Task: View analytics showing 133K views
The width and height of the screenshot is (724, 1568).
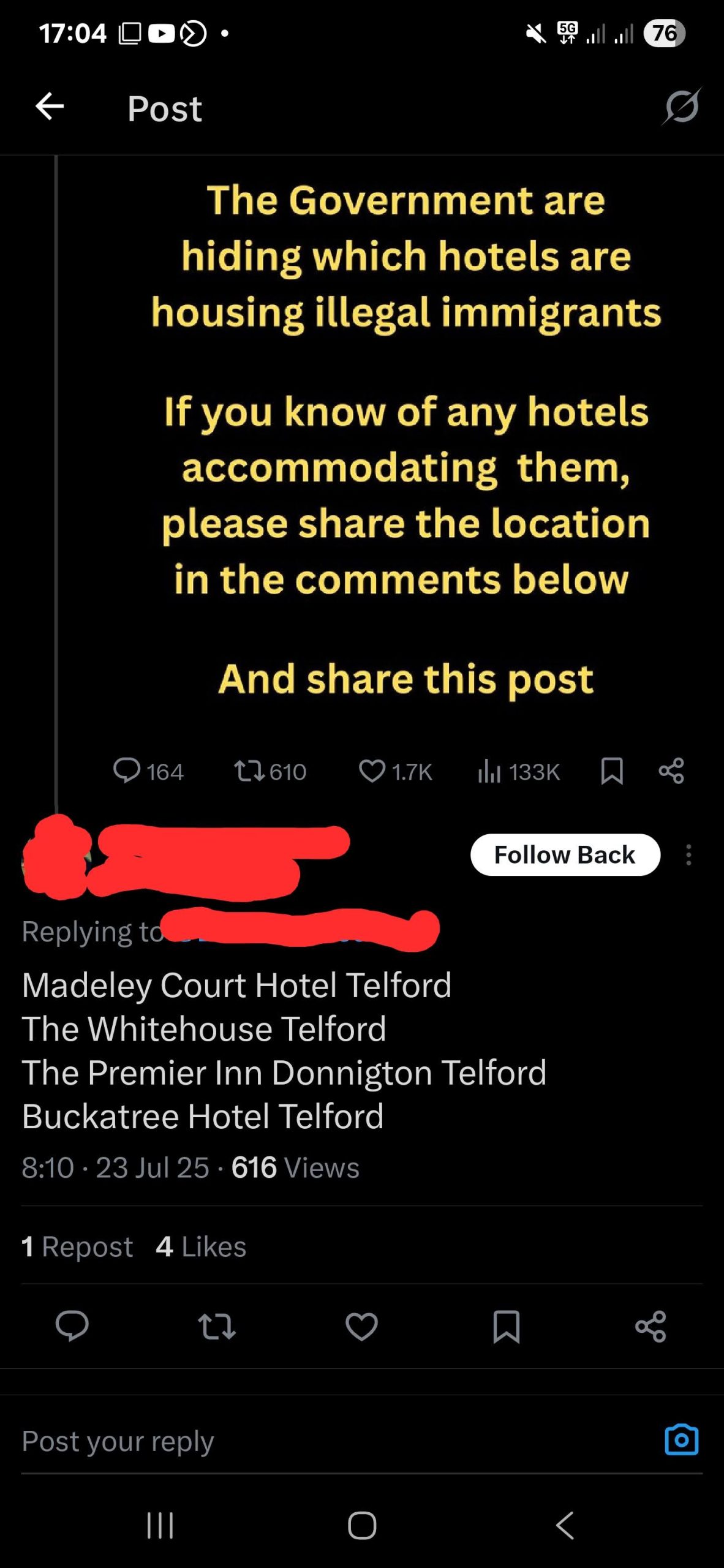Action: pos(518,771)
